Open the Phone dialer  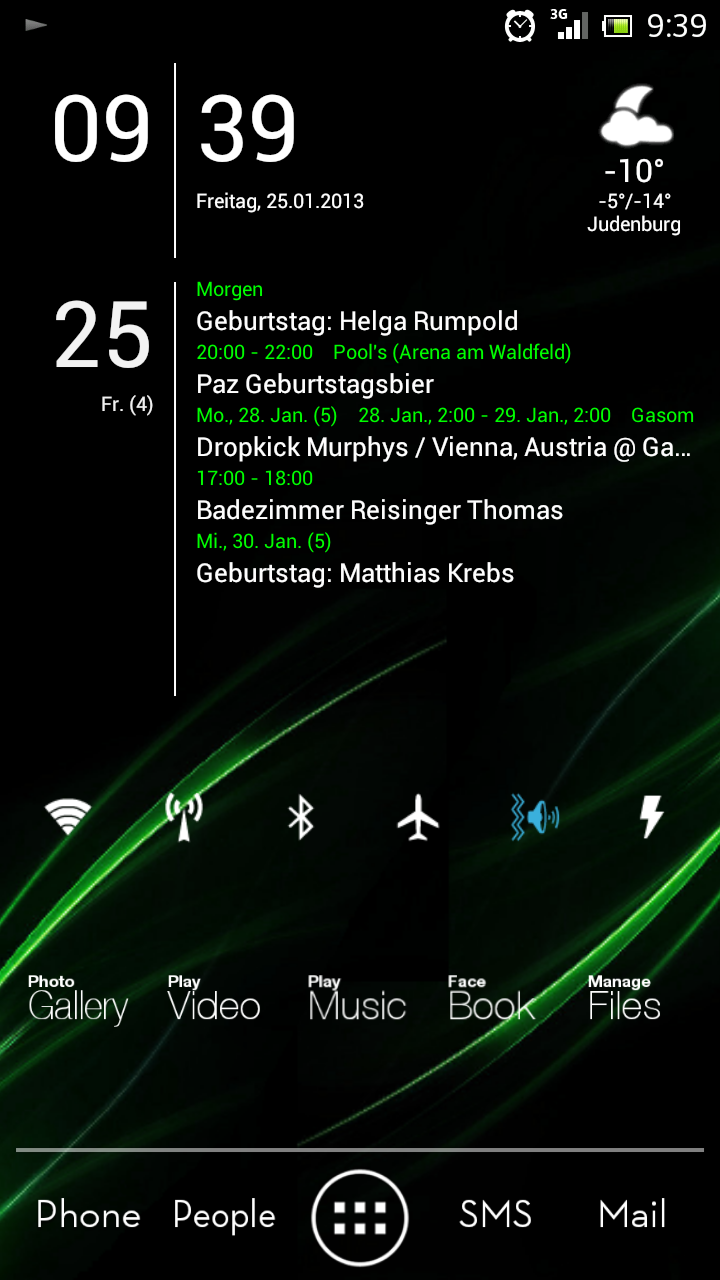point(88,1215)
